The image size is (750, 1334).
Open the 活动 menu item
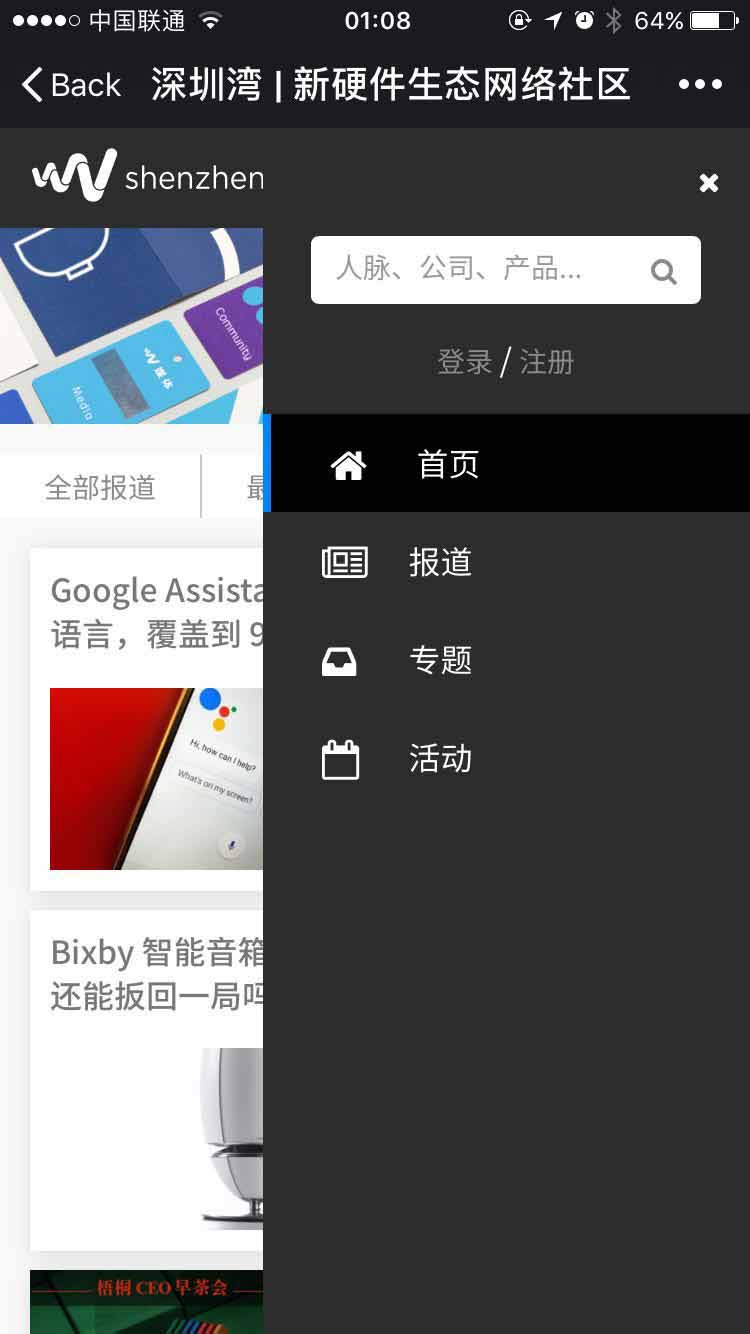[x=440, y=759]
